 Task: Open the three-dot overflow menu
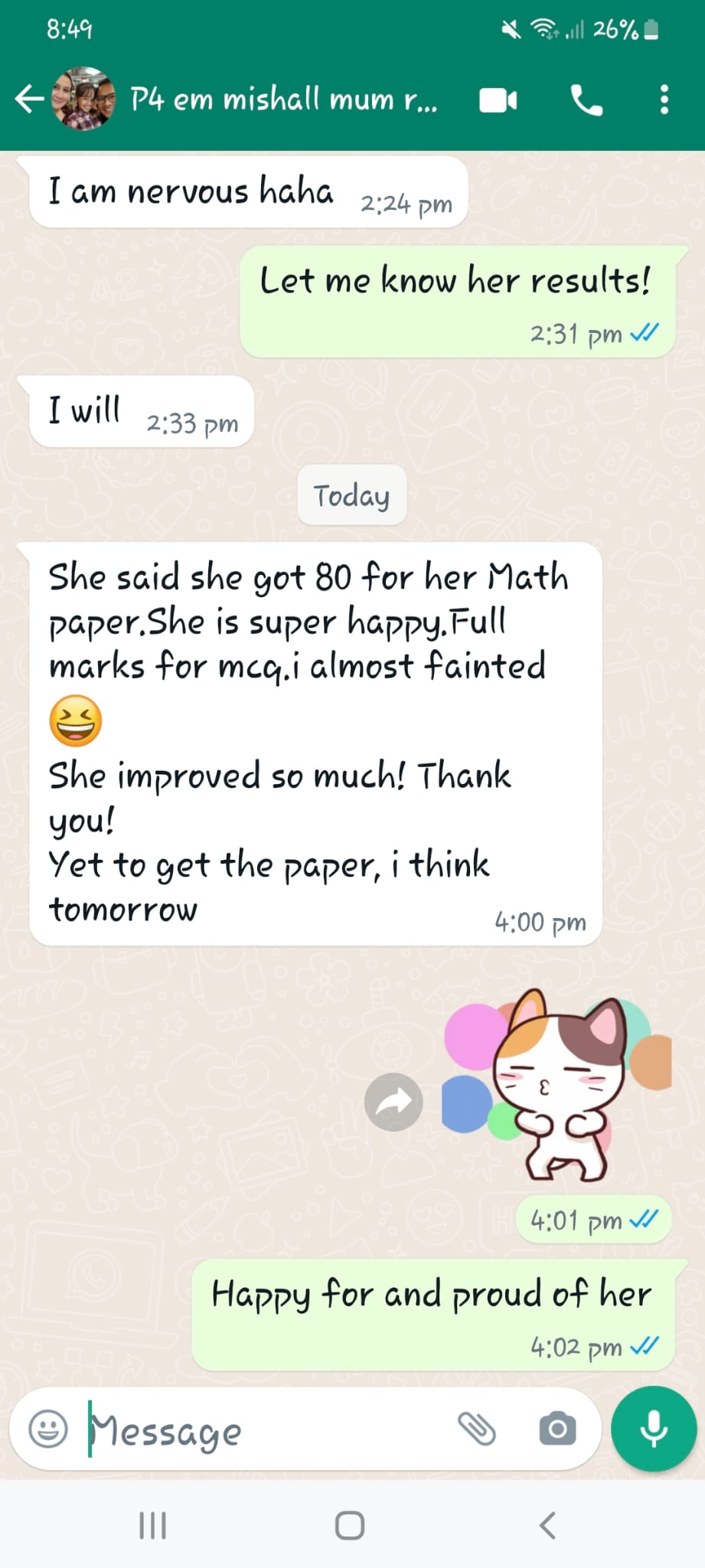pos(664,100)
